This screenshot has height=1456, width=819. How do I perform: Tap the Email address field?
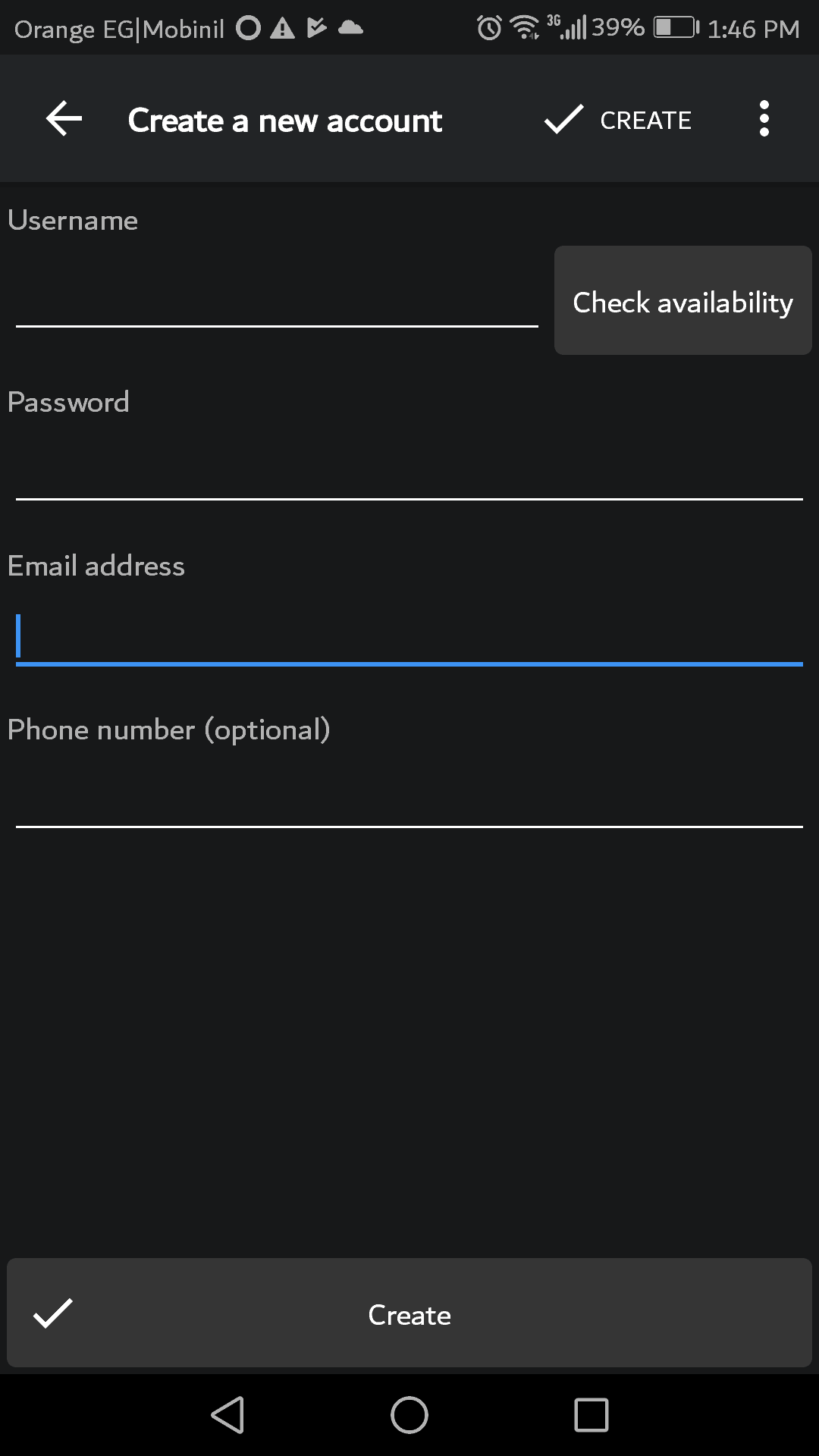409,635
